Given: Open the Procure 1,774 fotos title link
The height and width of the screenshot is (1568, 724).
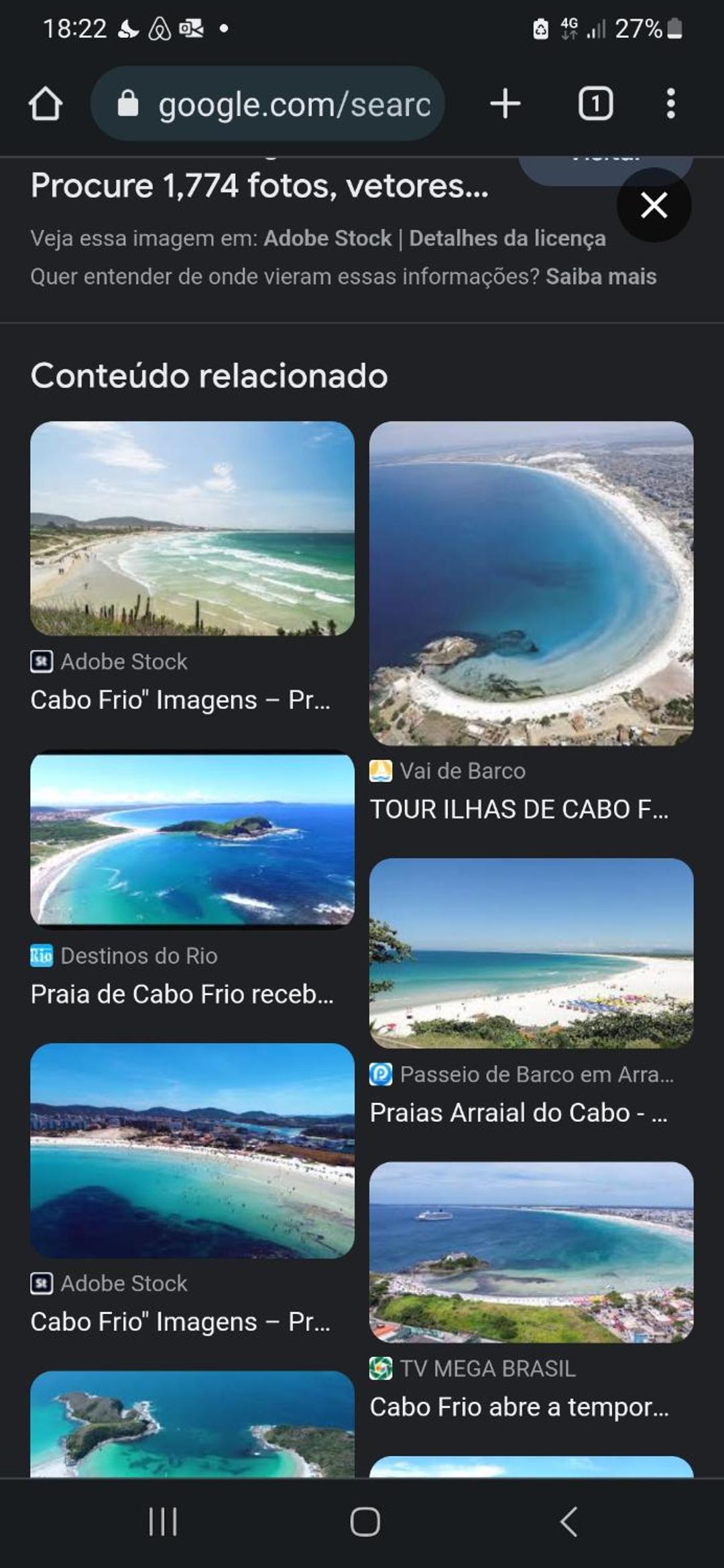Looking at the screenshot, I should (x=259, y=186).
